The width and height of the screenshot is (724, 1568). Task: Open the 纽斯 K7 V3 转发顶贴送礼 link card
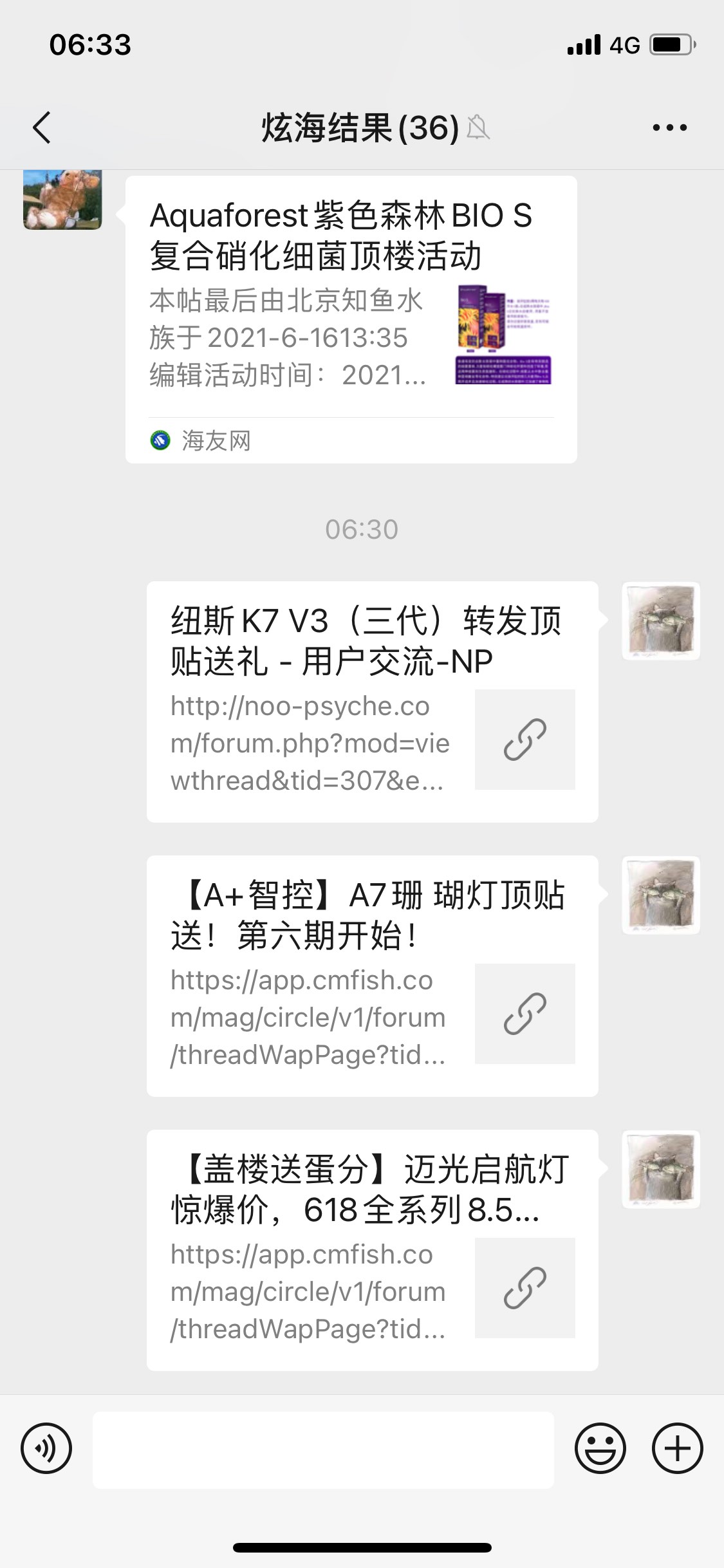(x=372, y=701)
